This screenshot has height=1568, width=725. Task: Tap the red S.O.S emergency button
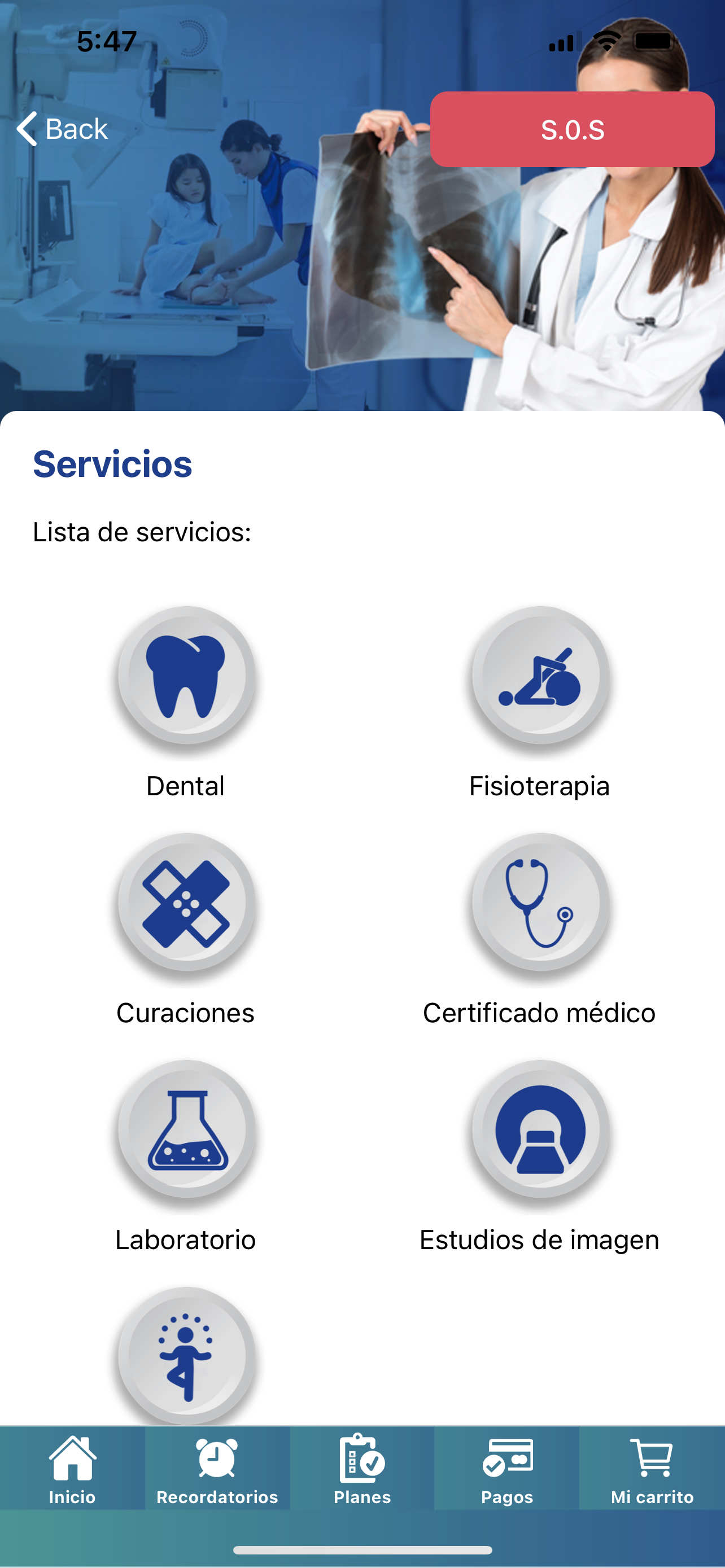click(571, 129)
